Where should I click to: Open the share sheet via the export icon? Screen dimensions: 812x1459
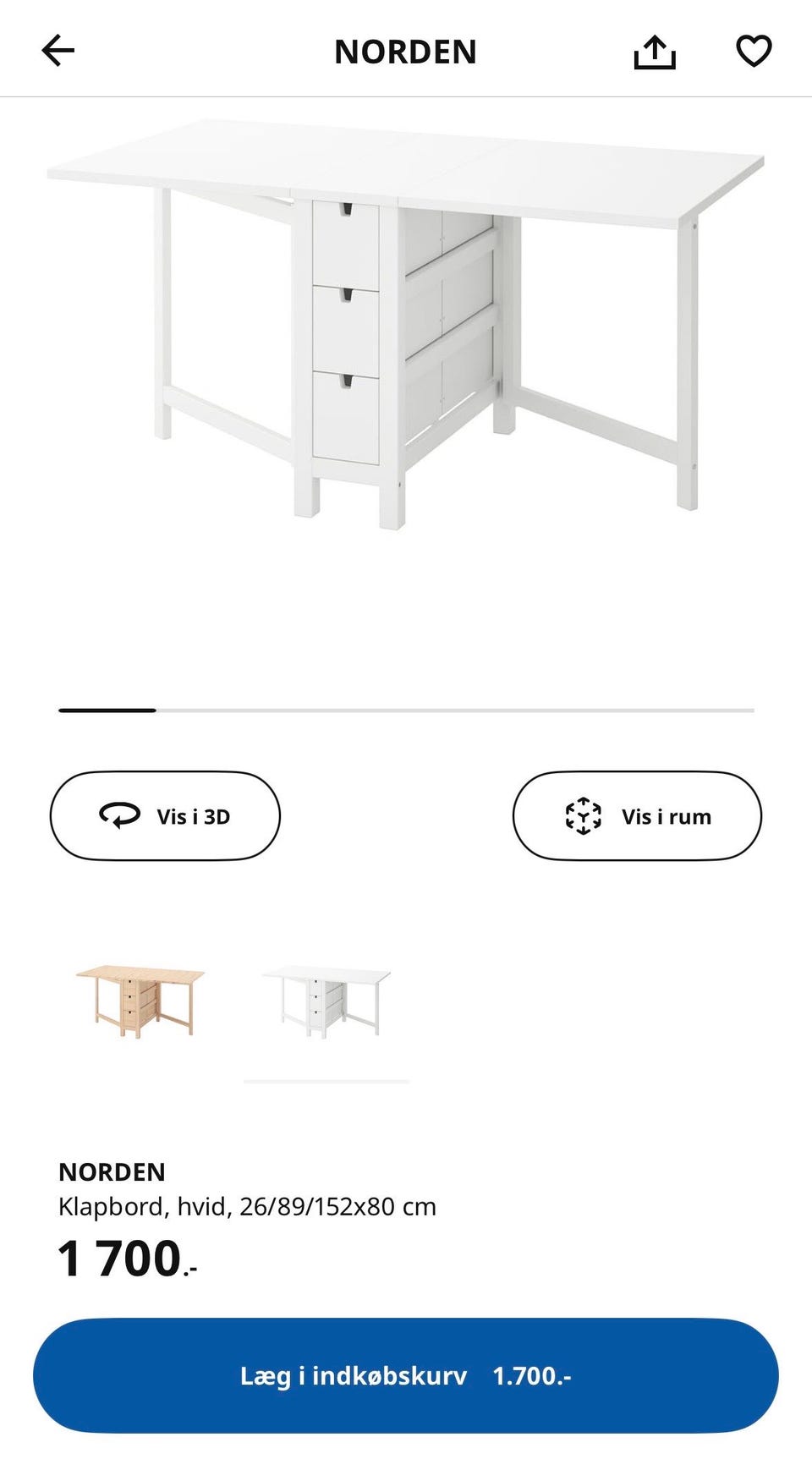[x=656, y=51]
